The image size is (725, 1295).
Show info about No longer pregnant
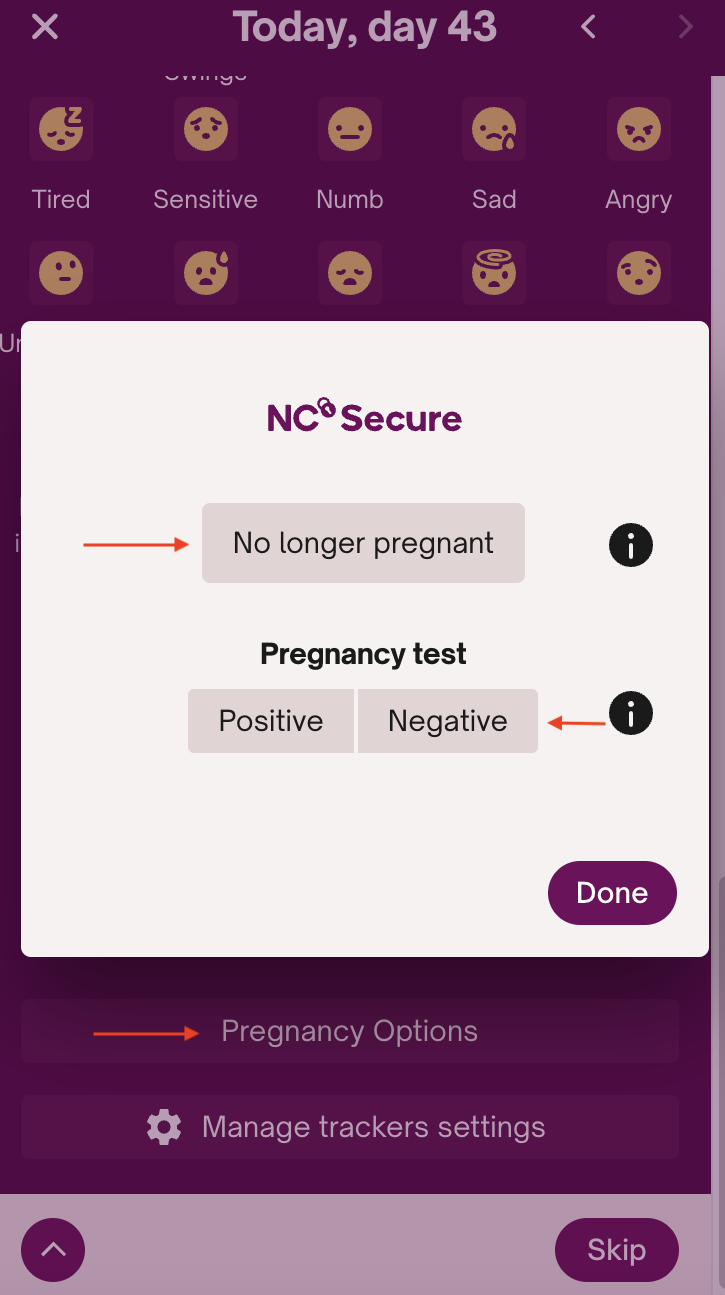click(631, 546)
